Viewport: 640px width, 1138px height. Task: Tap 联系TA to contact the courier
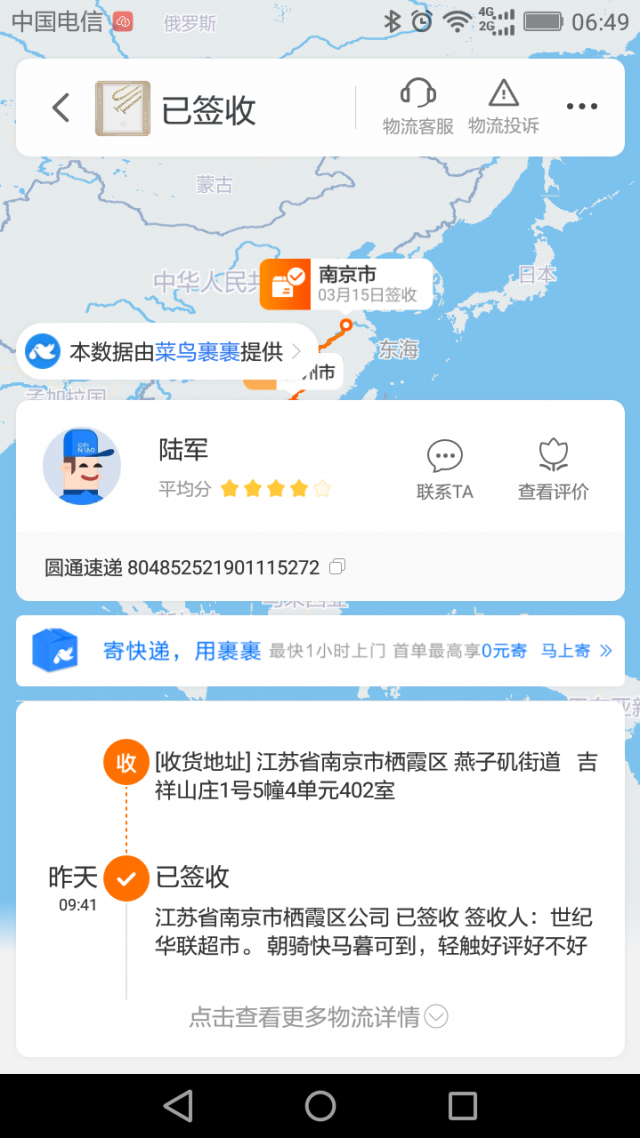[444, 470]
